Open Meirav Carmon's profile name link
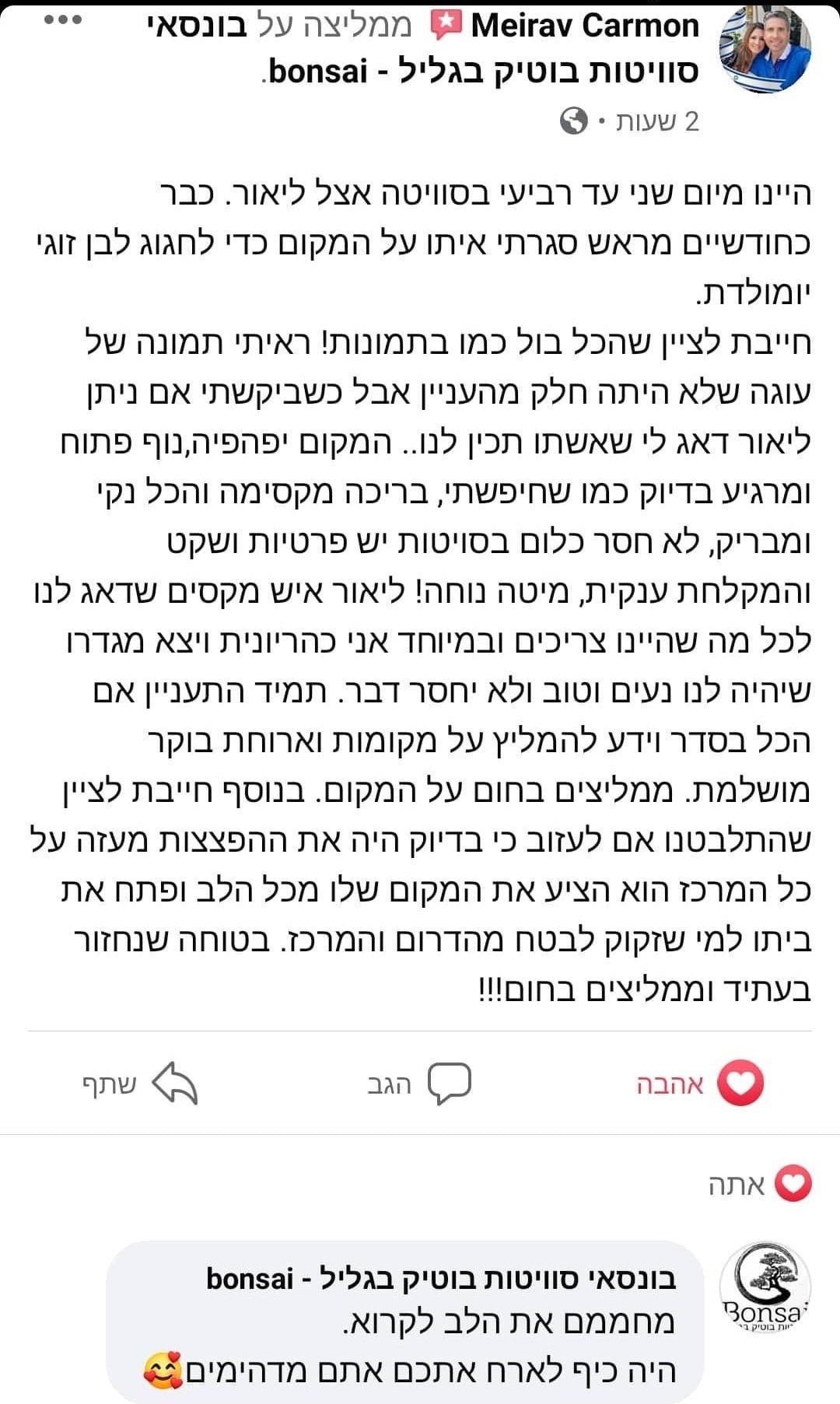Viewport: 840px width, 1404px height. (584, 26)
